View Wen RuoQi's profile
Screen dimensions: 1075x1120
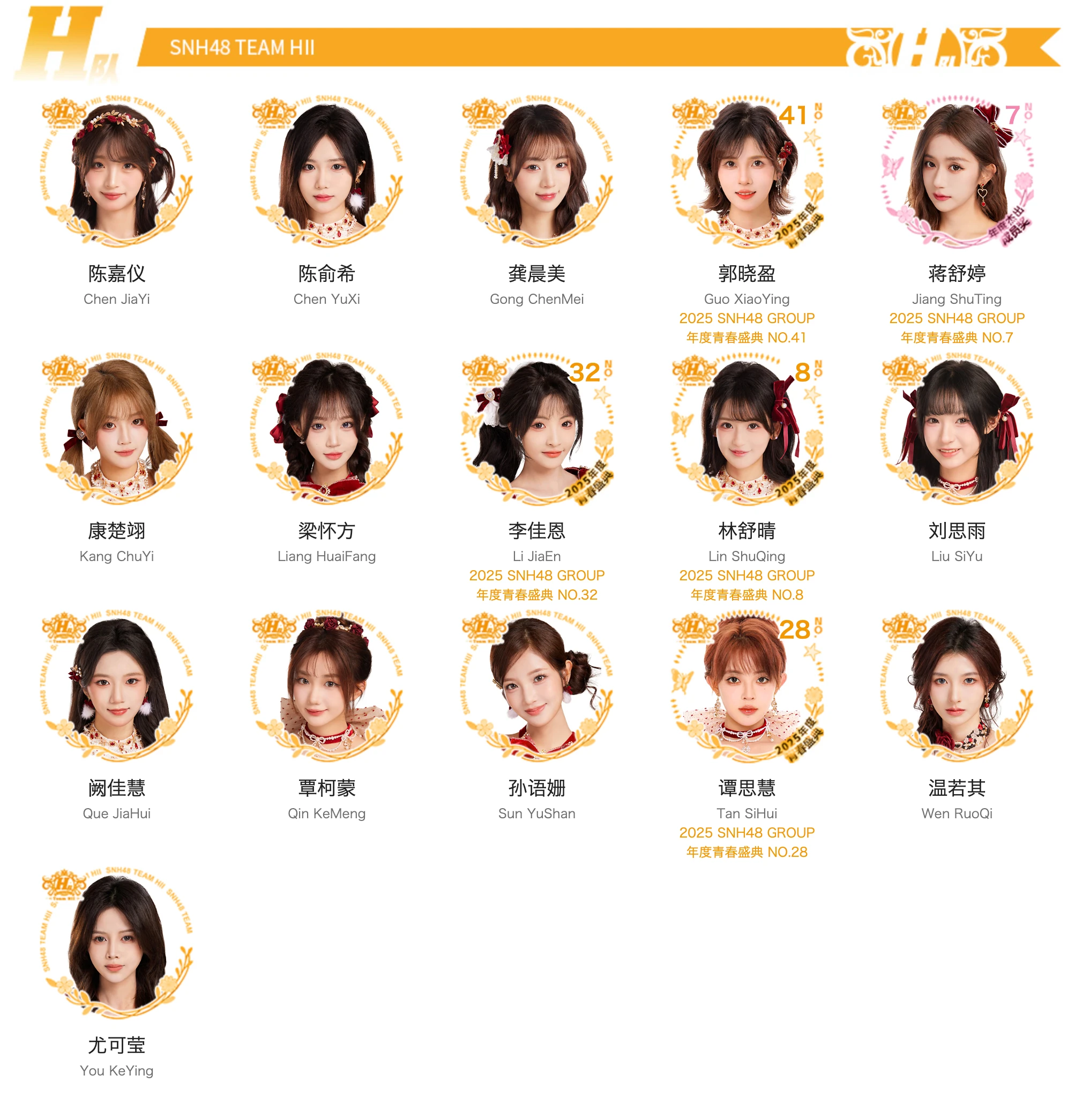pos(957,686)
